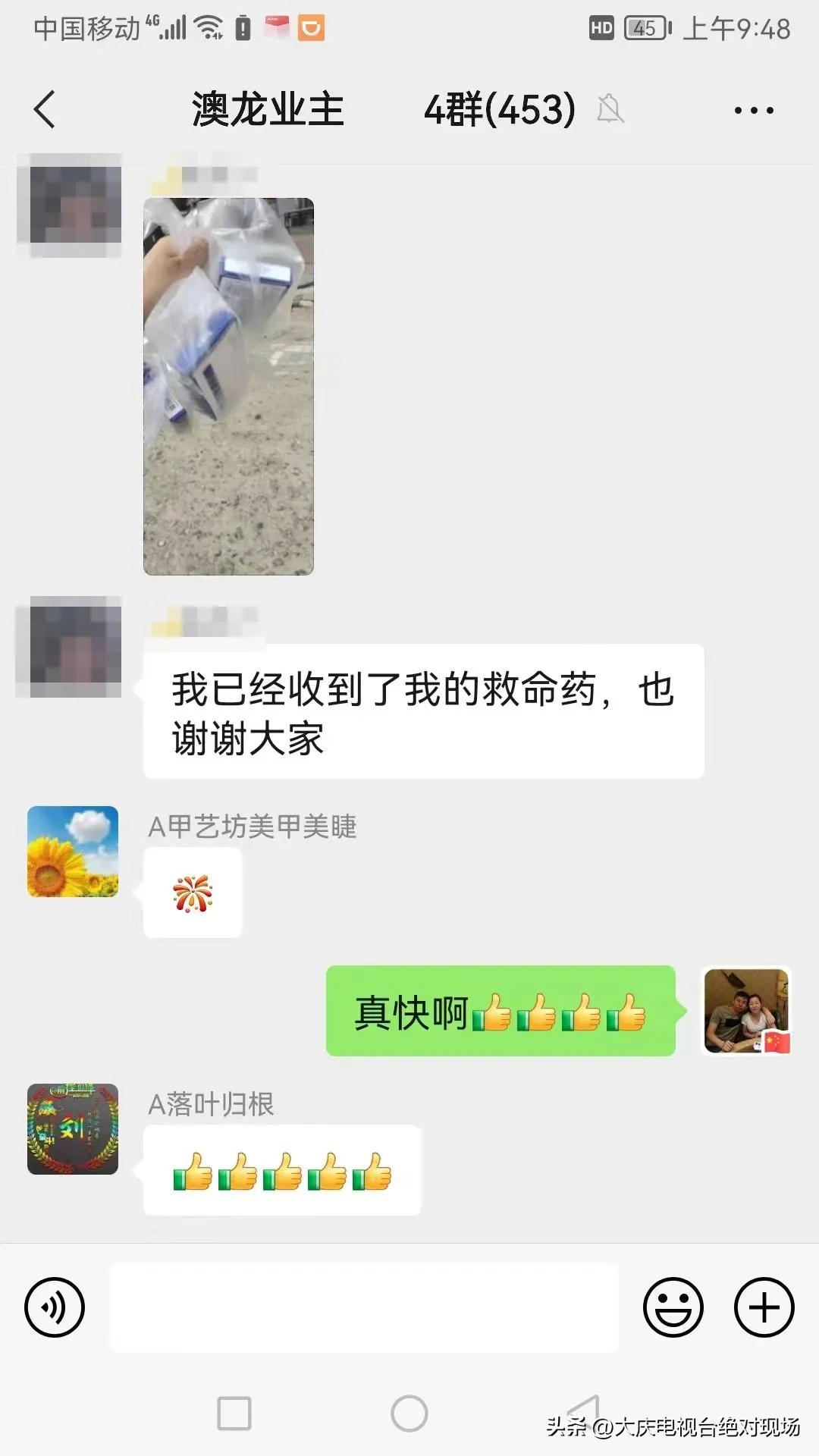Tap the fireworks emoji message bubble
This screenshot has height=1456, width=819.
[192, 893]
